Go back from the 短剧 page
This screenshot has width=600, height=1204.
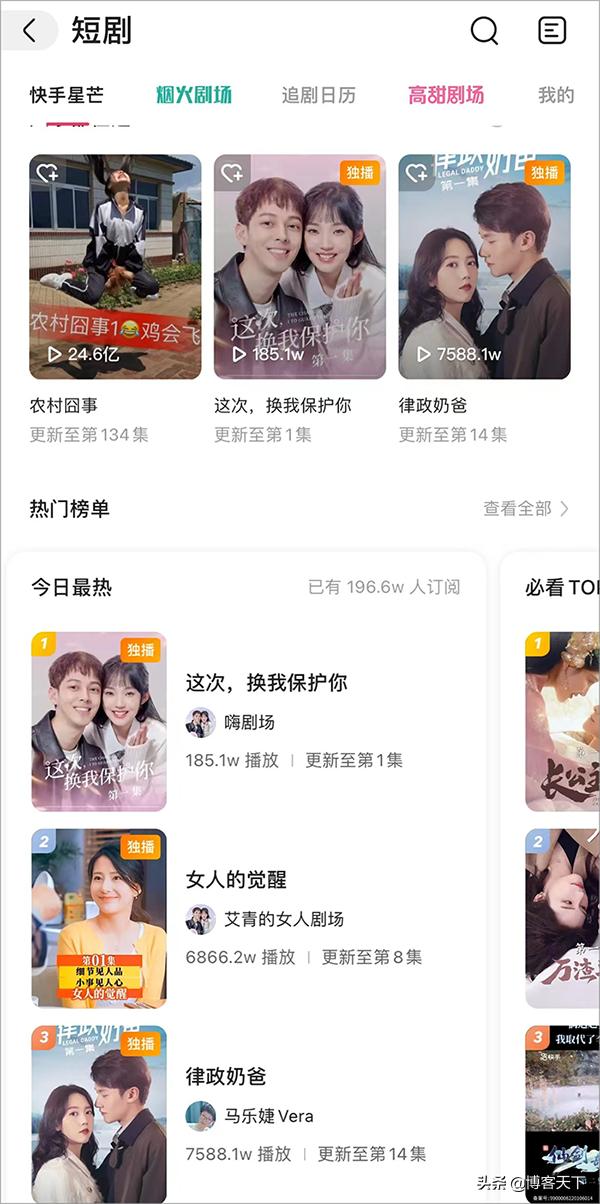click(29, 31)
